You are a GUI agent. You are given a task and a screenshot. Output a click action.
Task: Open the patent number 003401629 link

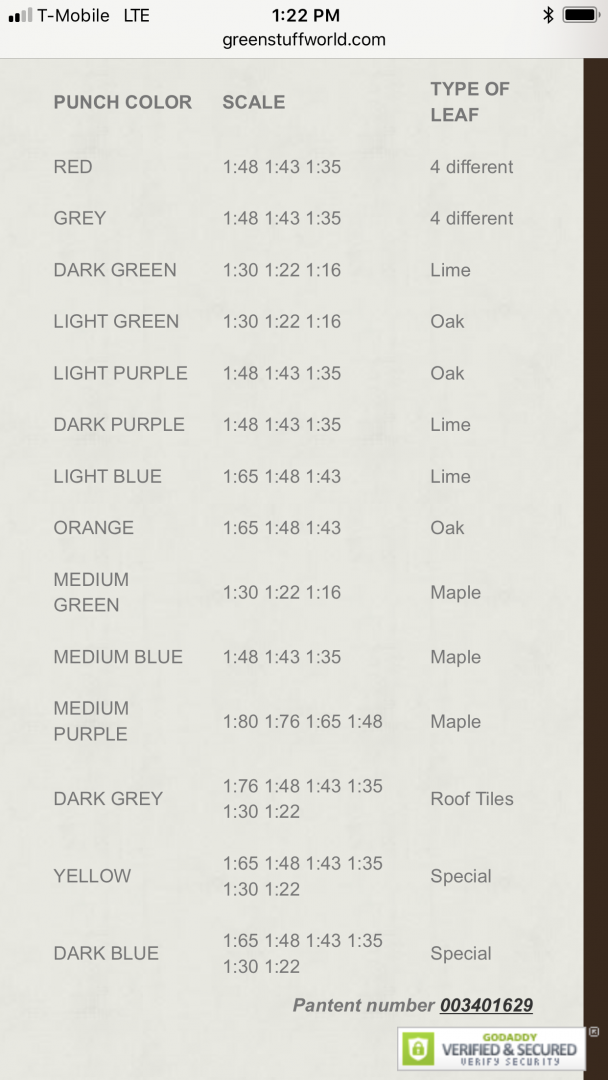tap(486, 1005)
